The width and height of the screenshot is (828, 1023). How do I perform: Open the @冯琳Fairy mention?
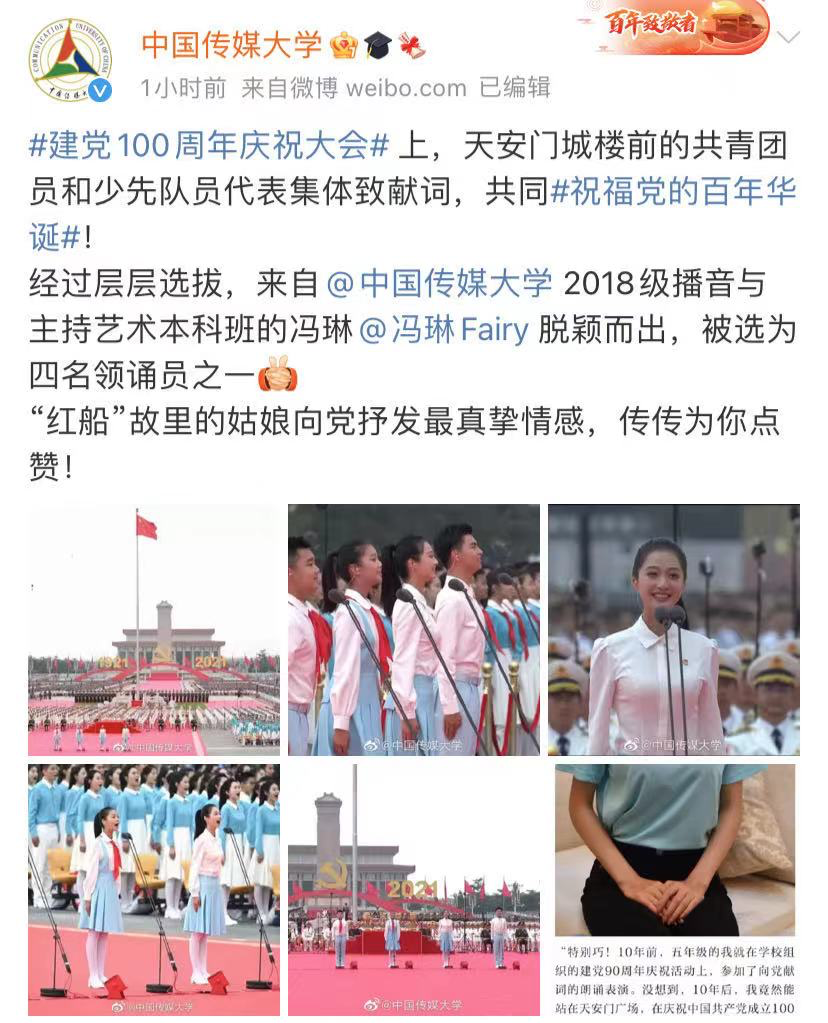click(444, 329)
